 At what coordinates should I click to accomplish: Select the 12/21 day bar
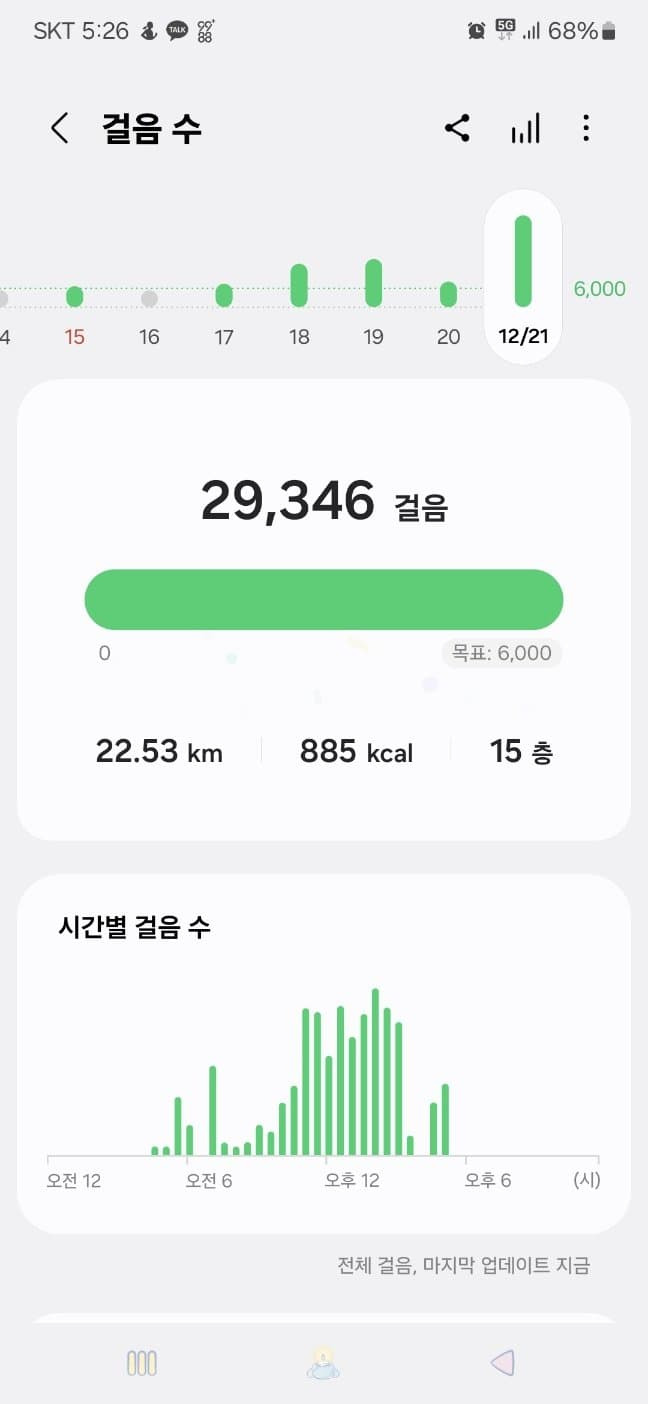[x=523, y=276]
